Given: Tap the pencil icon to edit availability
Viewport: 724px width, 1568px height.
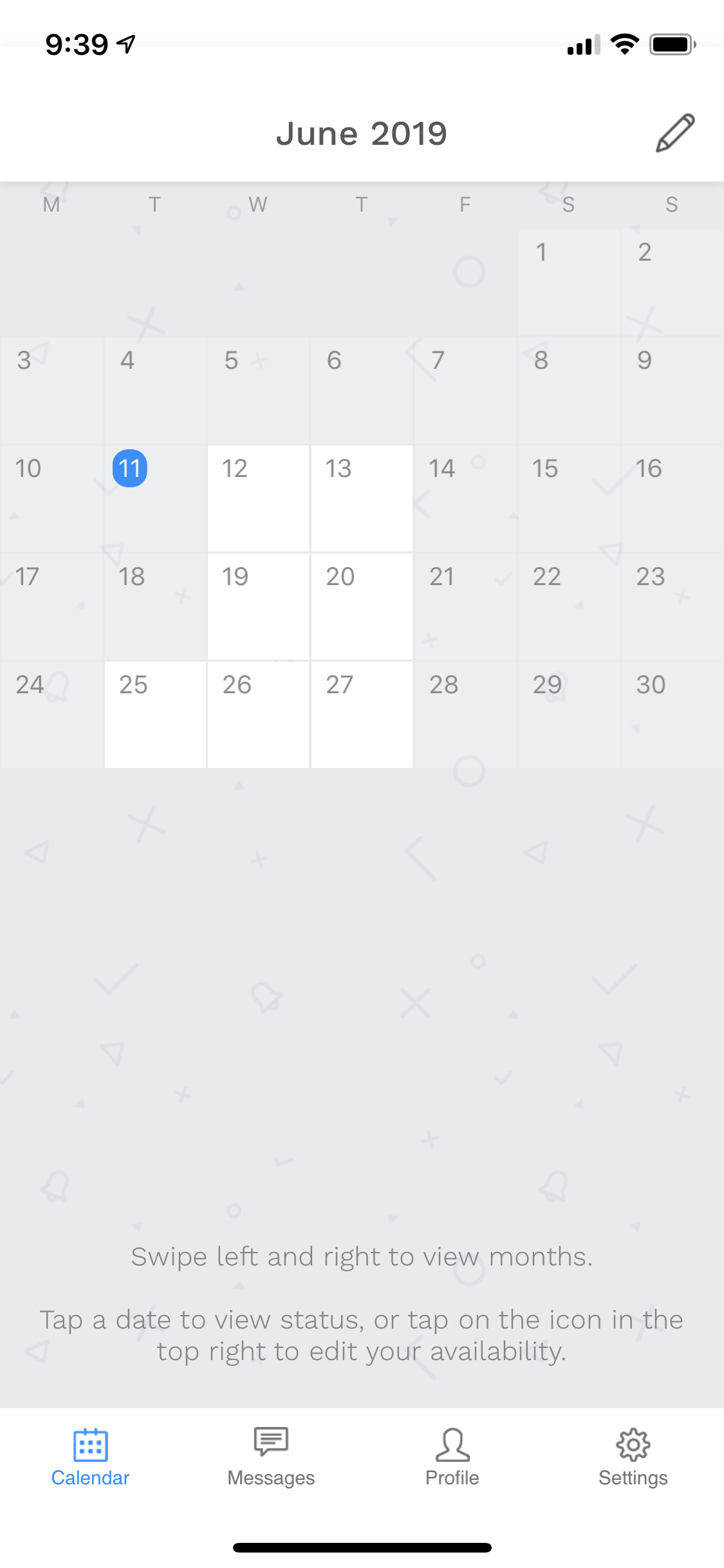Looking at the screenshot, I should tap(675, 133).
